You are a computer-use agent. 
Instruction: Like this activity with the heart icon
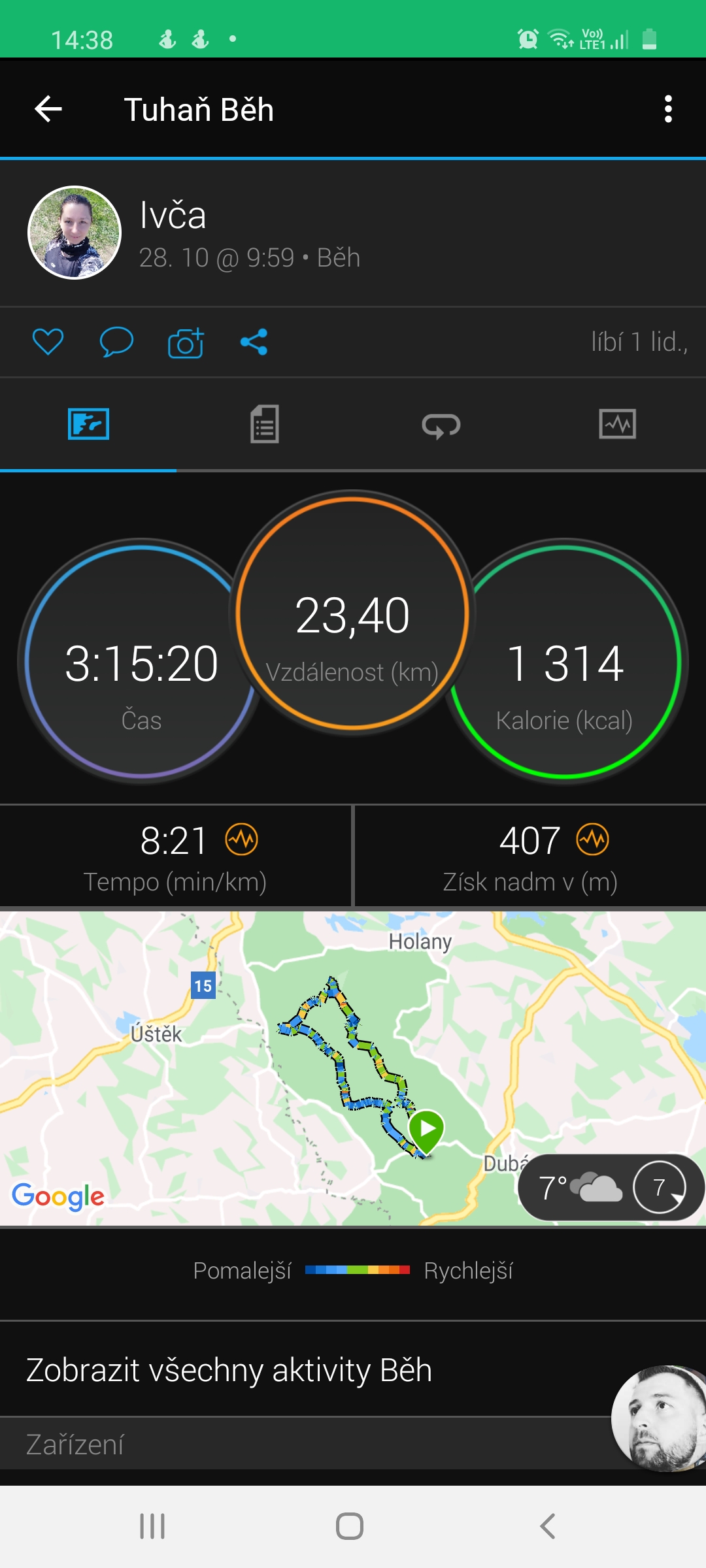[48, 342]
